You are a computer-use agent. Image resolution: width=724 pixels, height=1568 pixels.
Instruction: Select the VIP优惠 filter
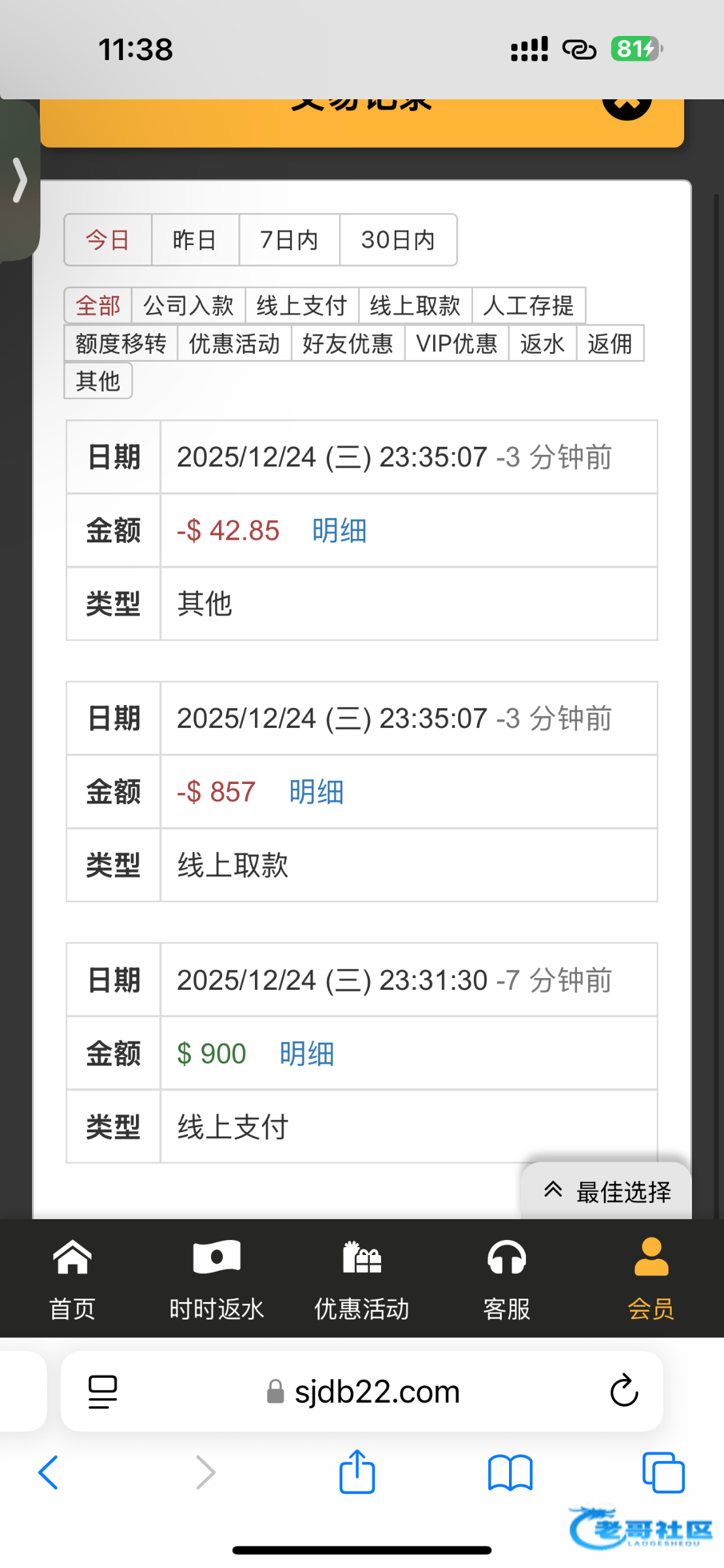click(457, 344)
